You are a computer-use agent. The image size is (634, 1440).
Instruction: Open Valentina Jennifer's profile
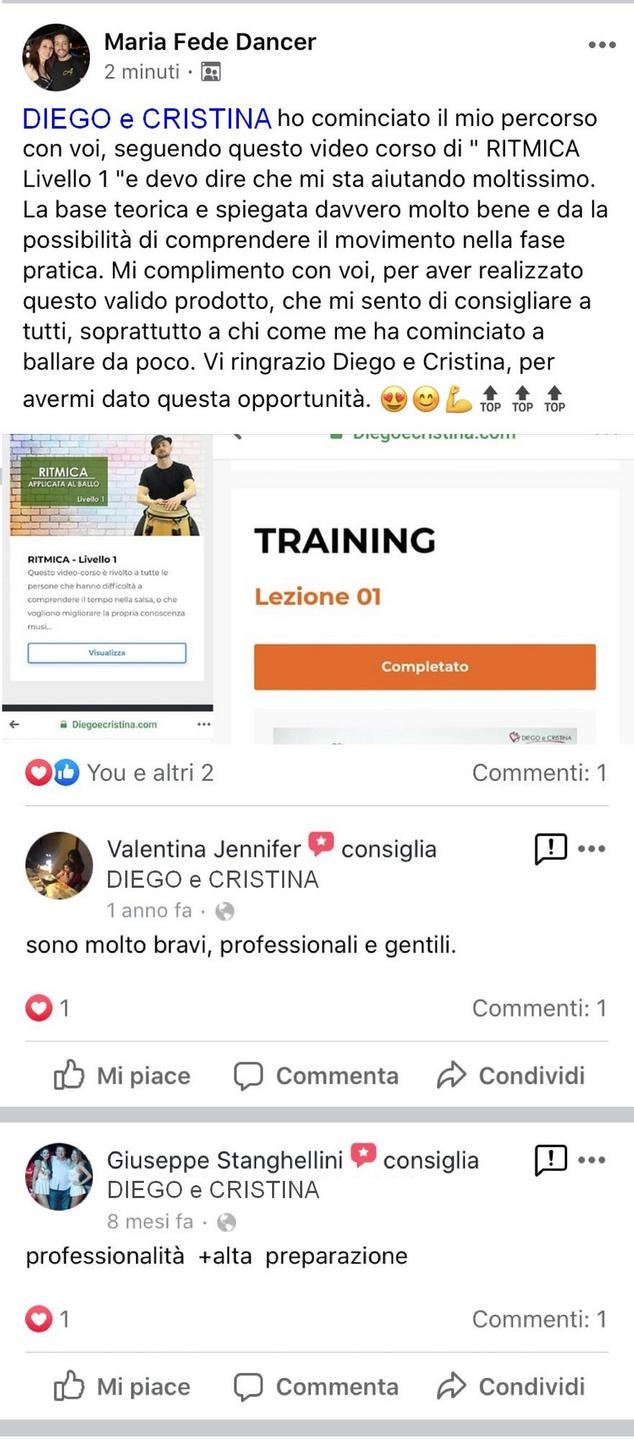(x=204, y=849)
